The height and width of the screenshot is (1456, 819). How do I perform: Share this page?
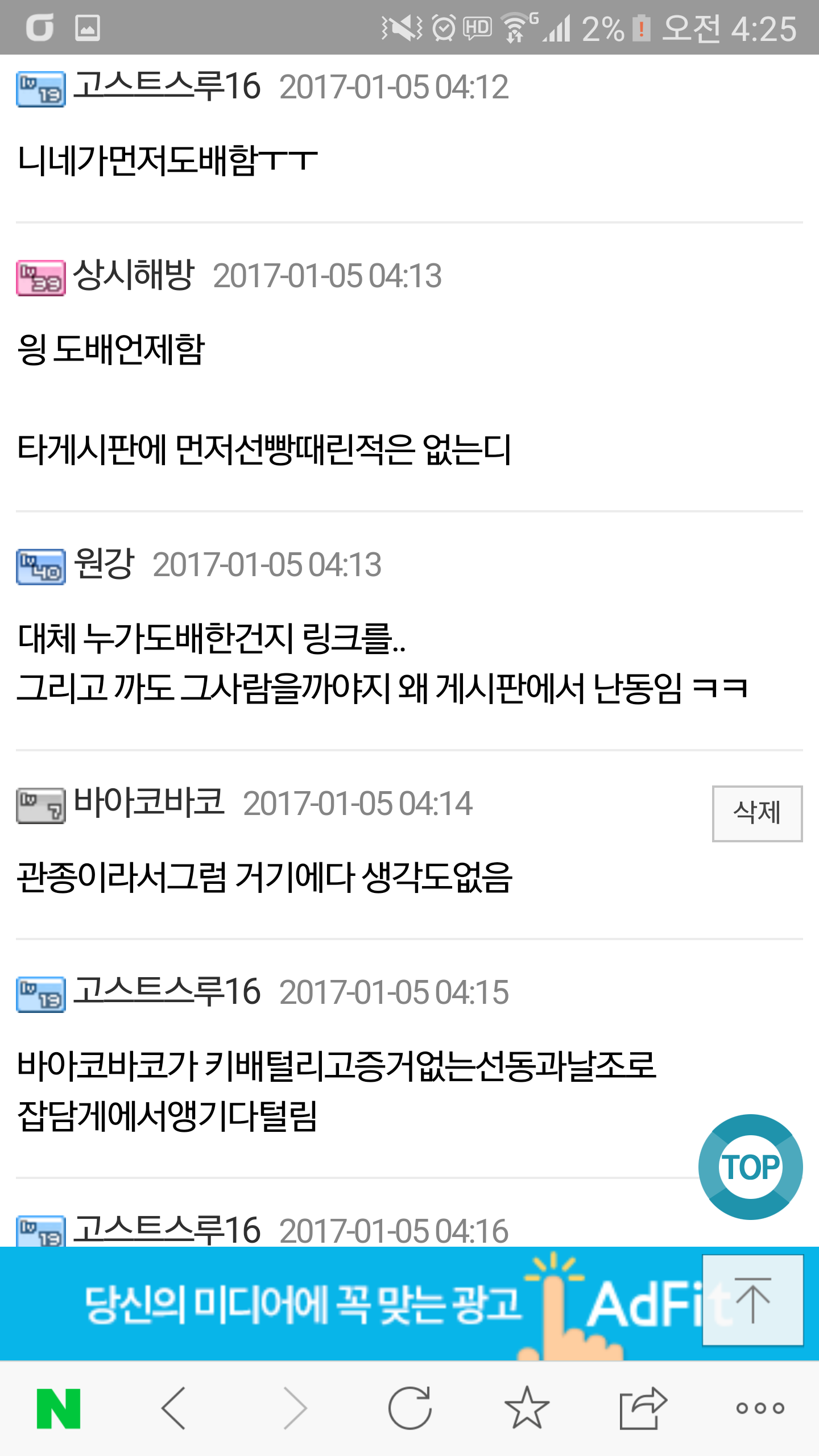point(643,1408)
